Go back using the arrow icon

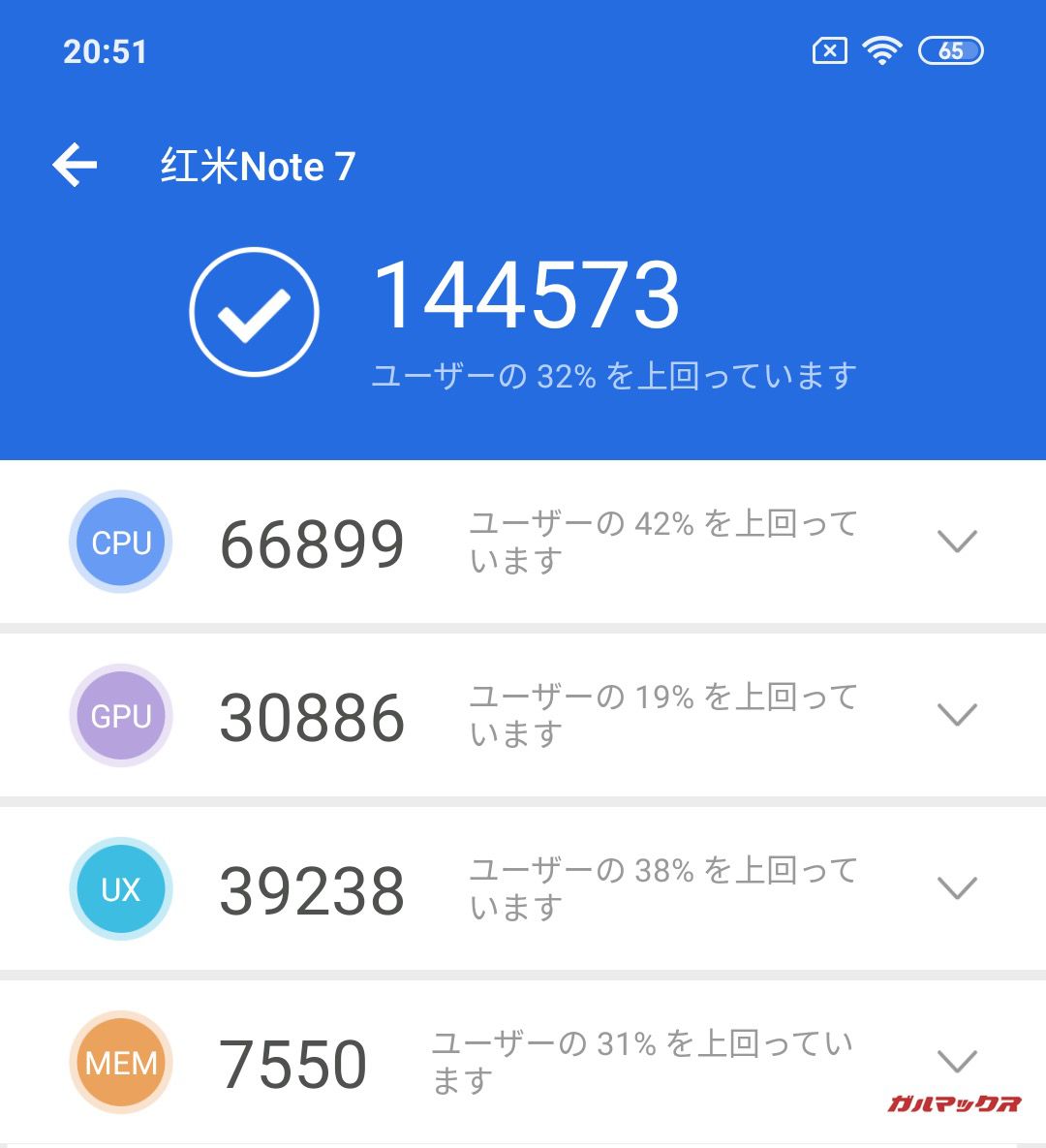[76, 165]
